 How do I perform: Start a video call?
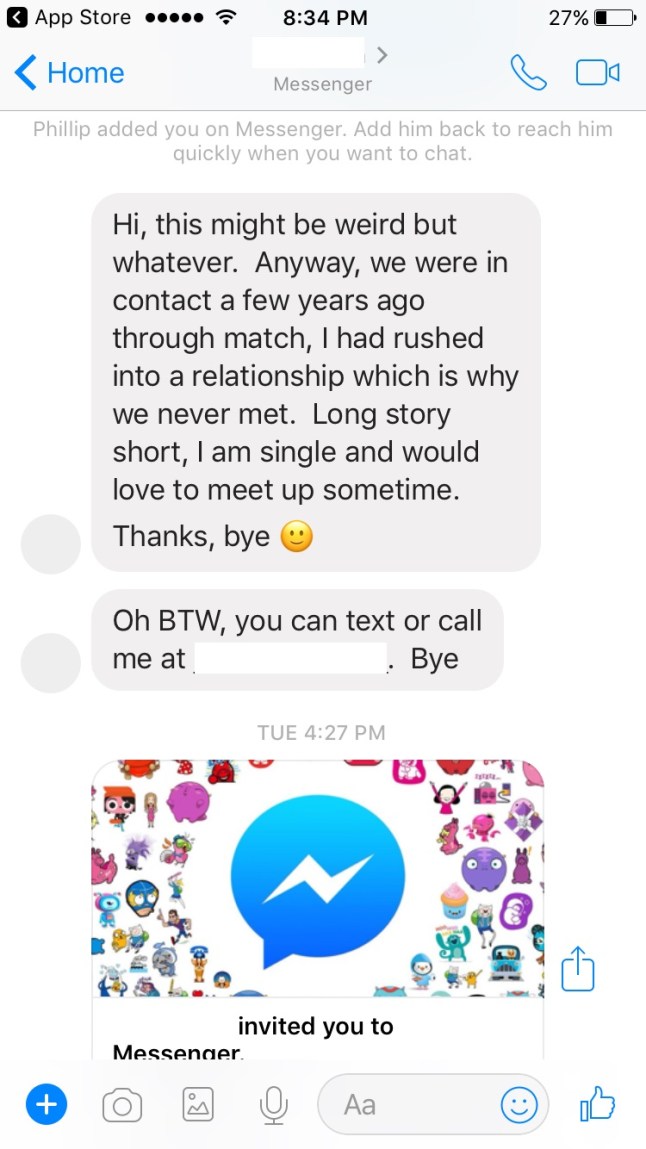597,72
